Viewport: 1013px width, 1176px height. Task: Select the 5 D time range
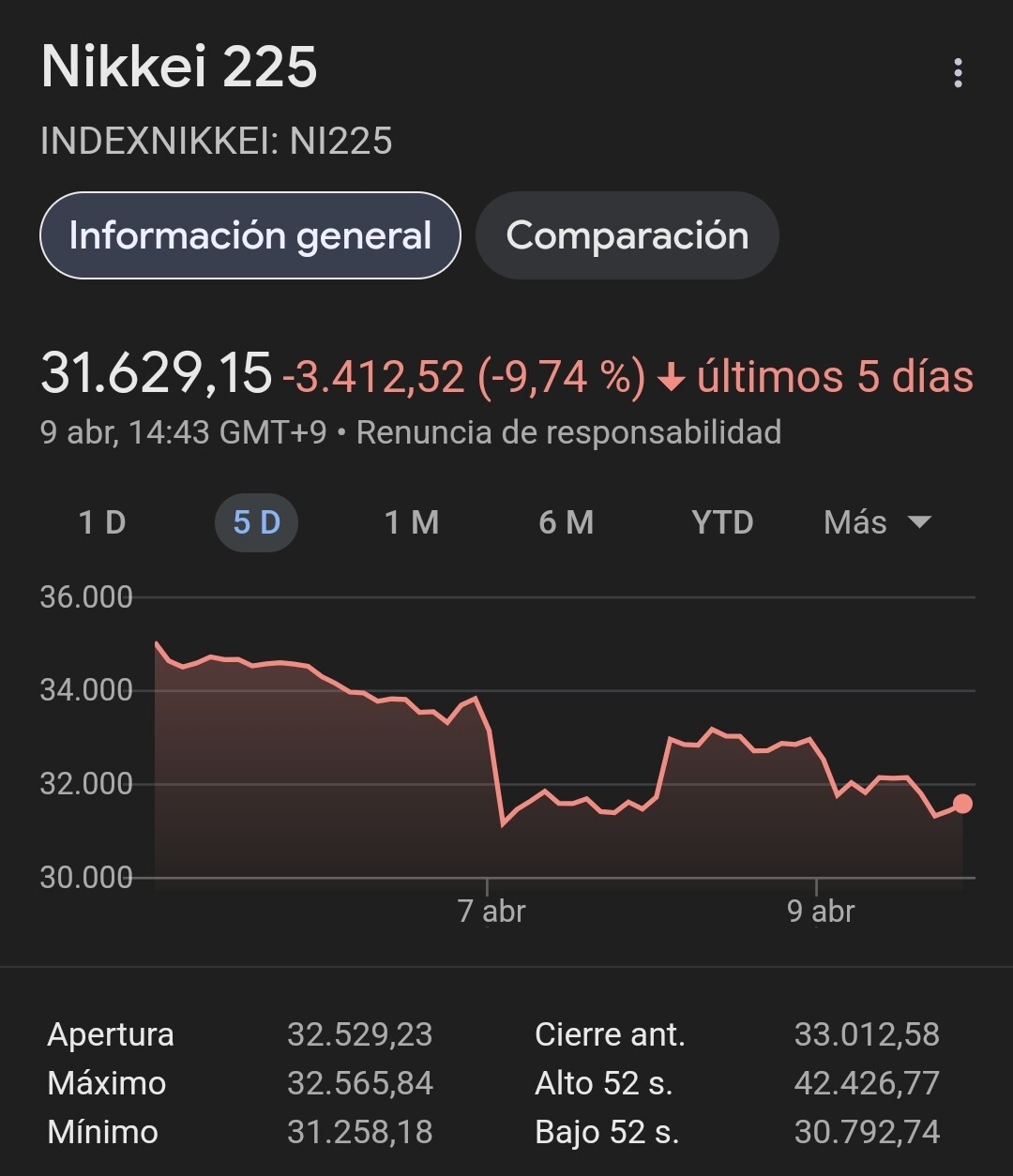(257, 522)
